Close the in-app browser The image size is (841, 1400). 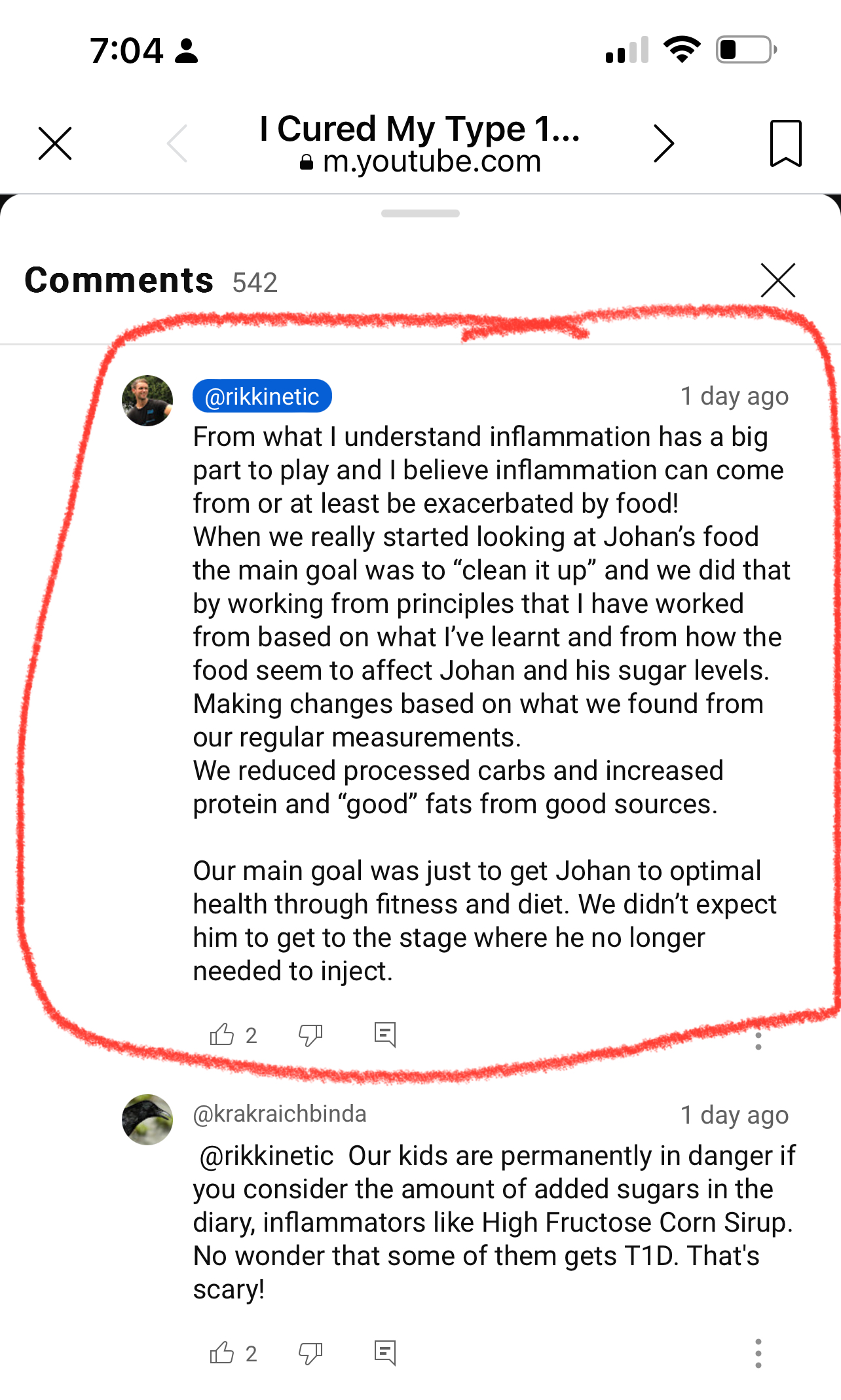coord(55,143)
